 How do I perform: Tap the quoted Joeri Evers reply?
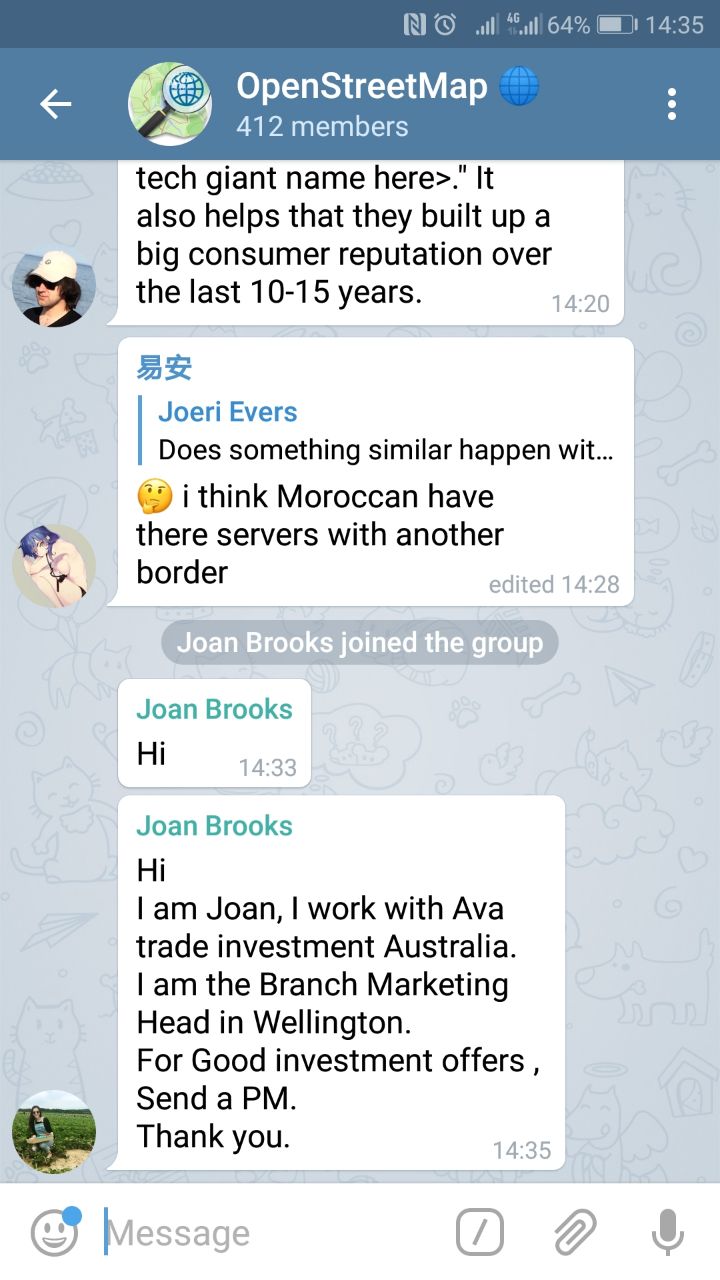click(385, 430)
